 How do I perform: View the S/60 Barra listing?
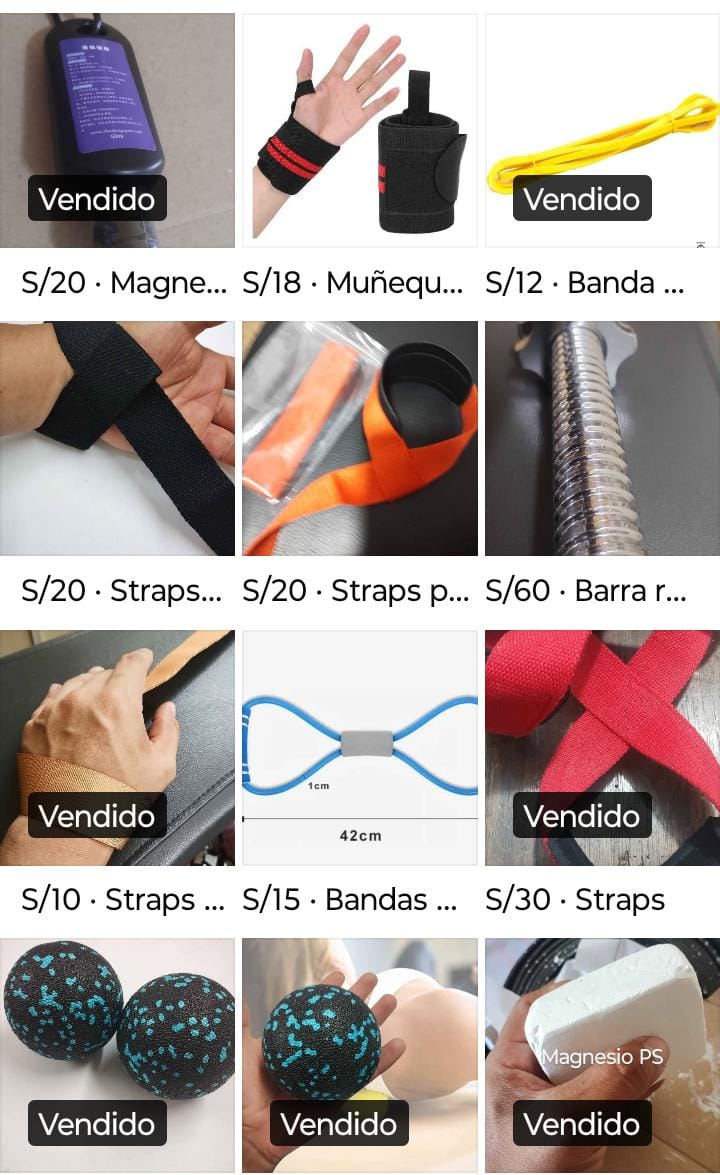point(602,438)
